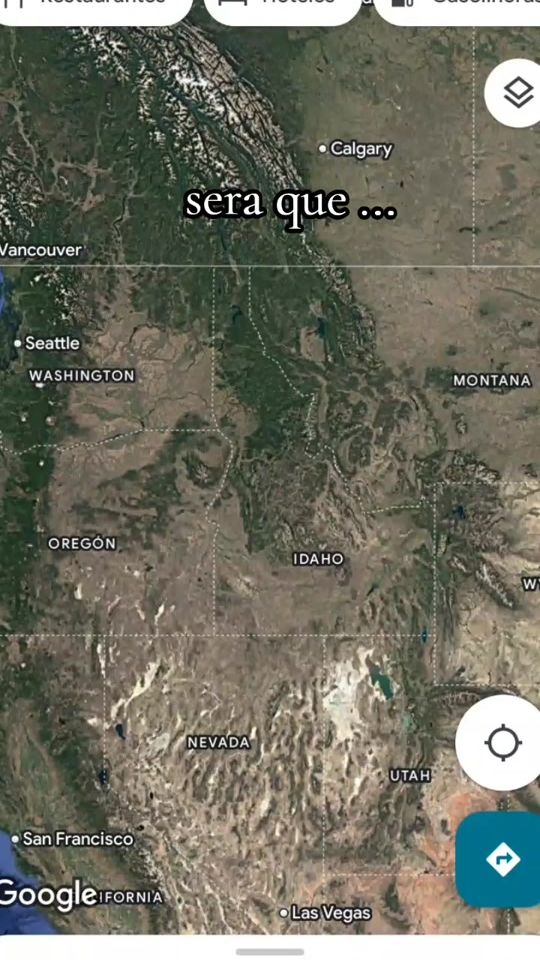Center the map on my location
This screenshot has height=960, width=540.
(x=502, y=742)
